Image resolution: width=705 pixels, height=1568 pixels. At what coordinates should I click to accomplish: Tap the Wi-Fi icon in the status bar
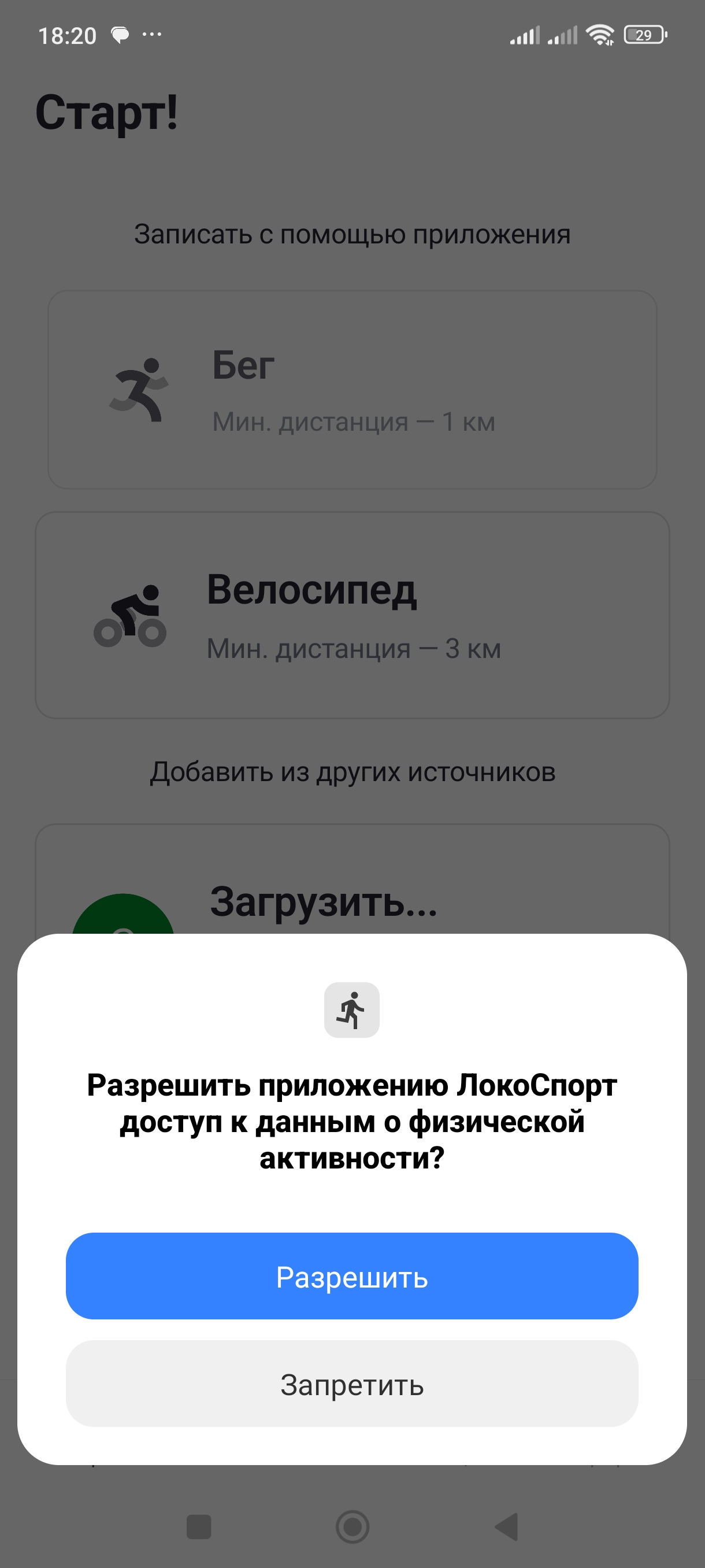[x=599, y=34]
